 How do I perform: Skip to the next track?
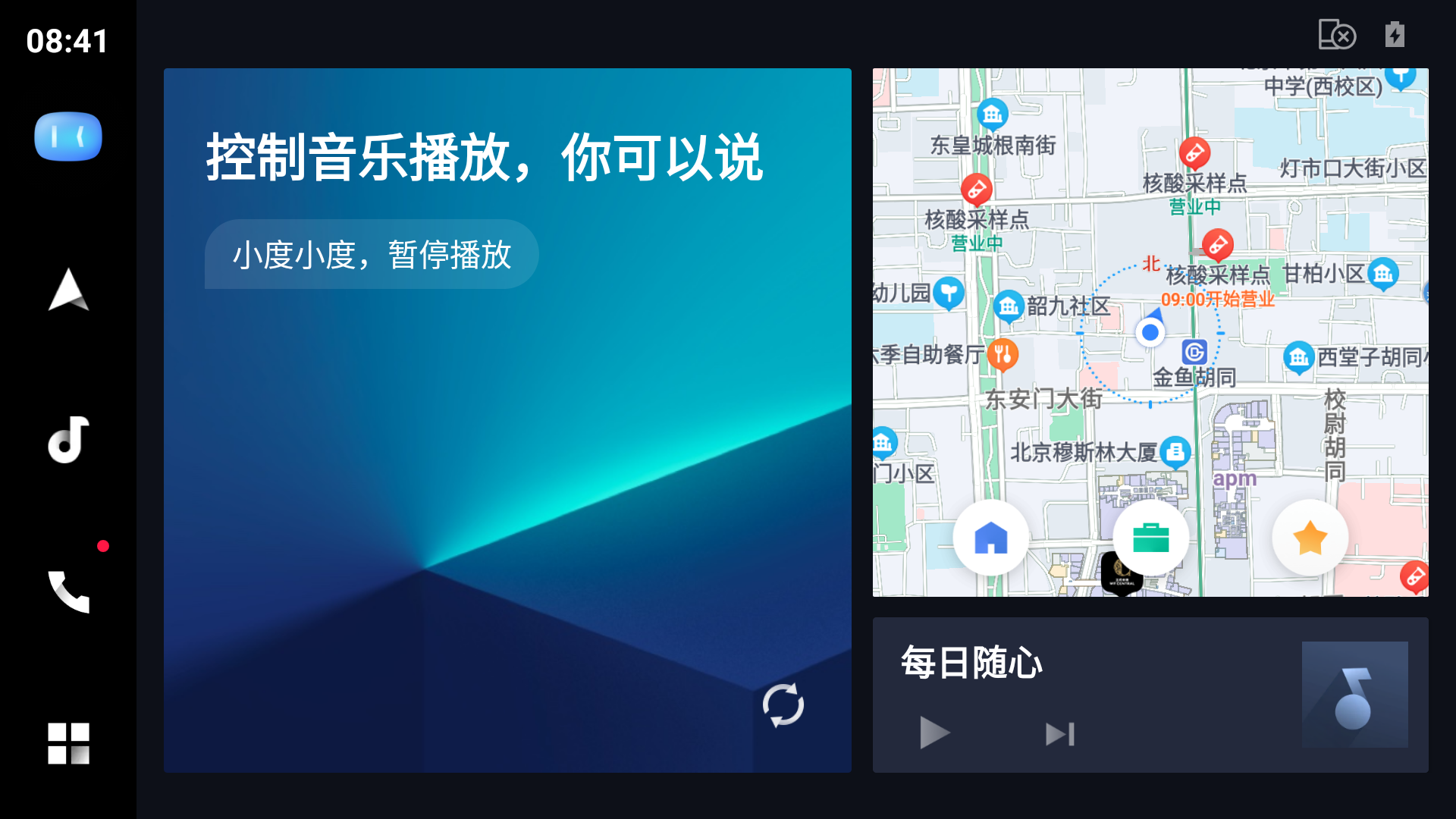1059,734
